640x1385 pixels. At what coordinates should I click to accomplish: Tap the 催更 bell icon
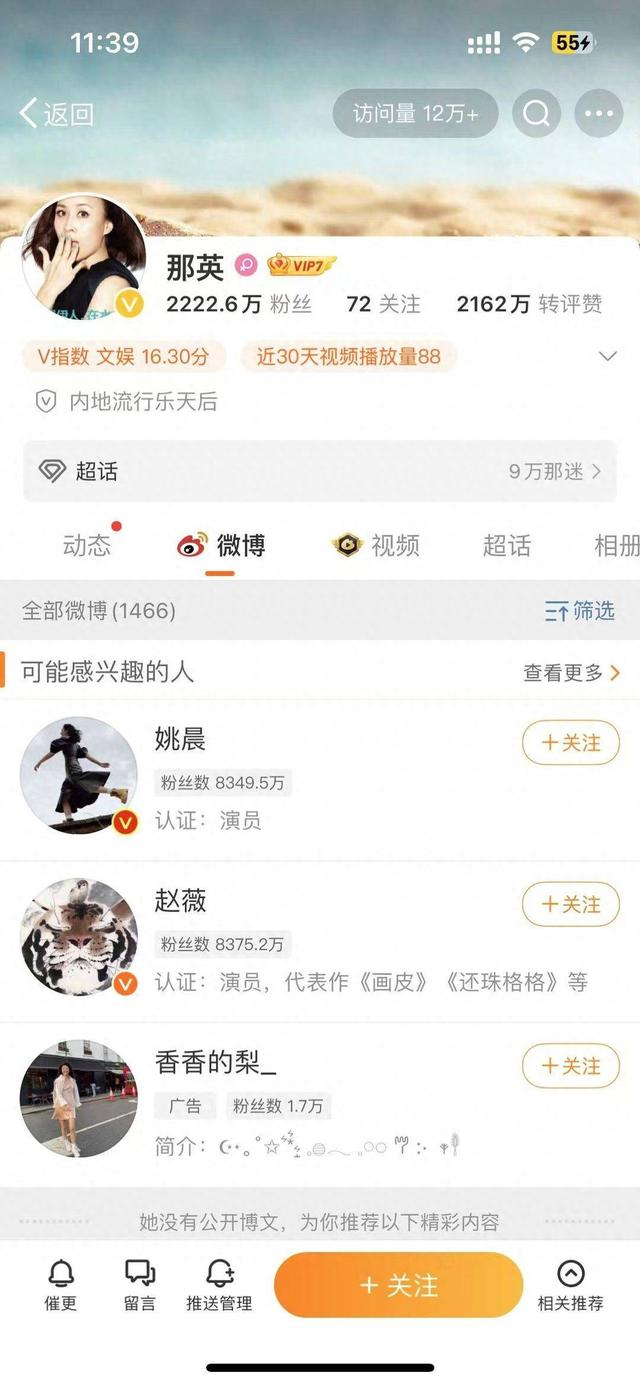click(61, 1285)
